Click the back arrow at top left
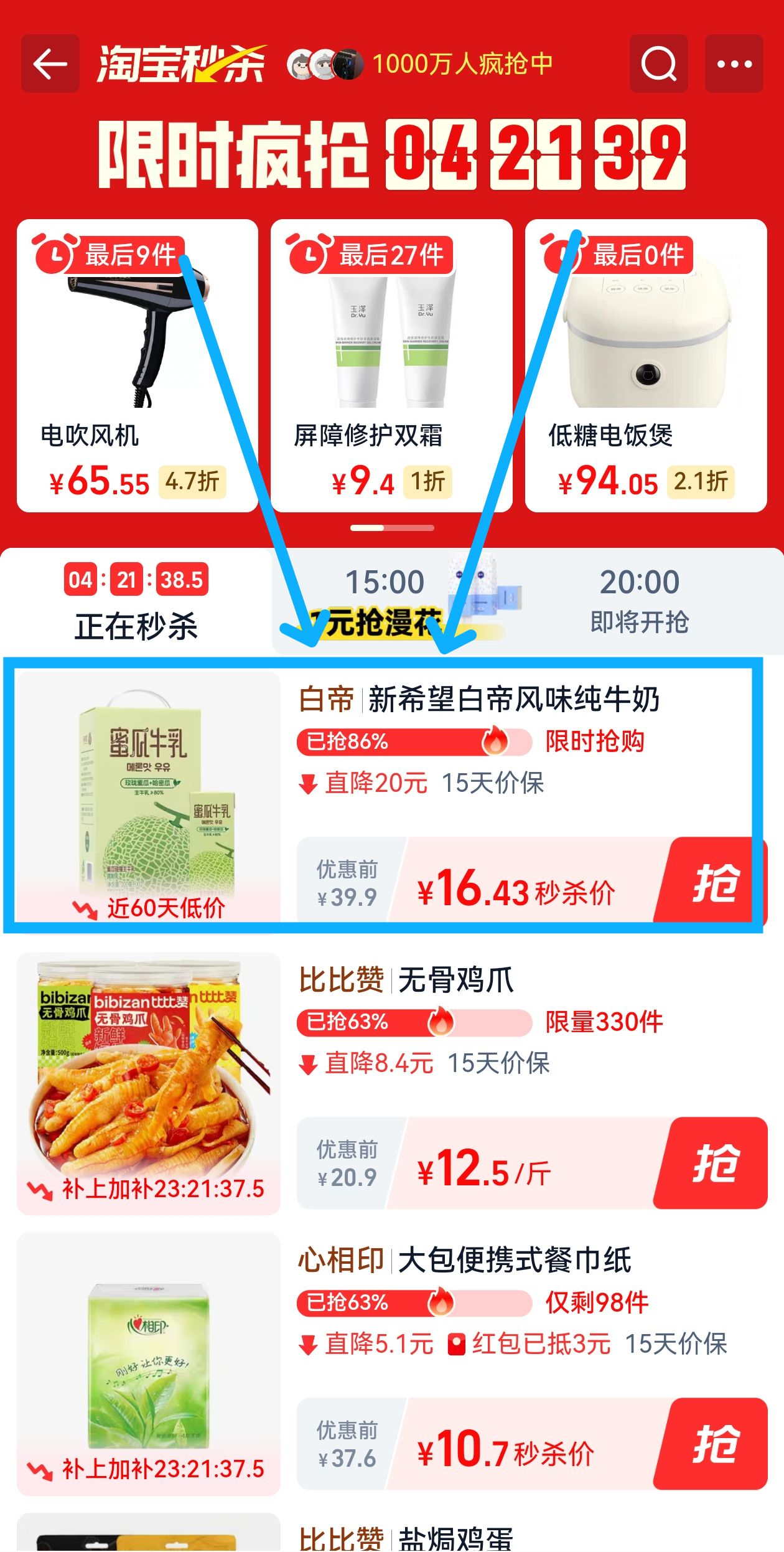Screen dimensions: 784x1552 [x=49, y=65]
